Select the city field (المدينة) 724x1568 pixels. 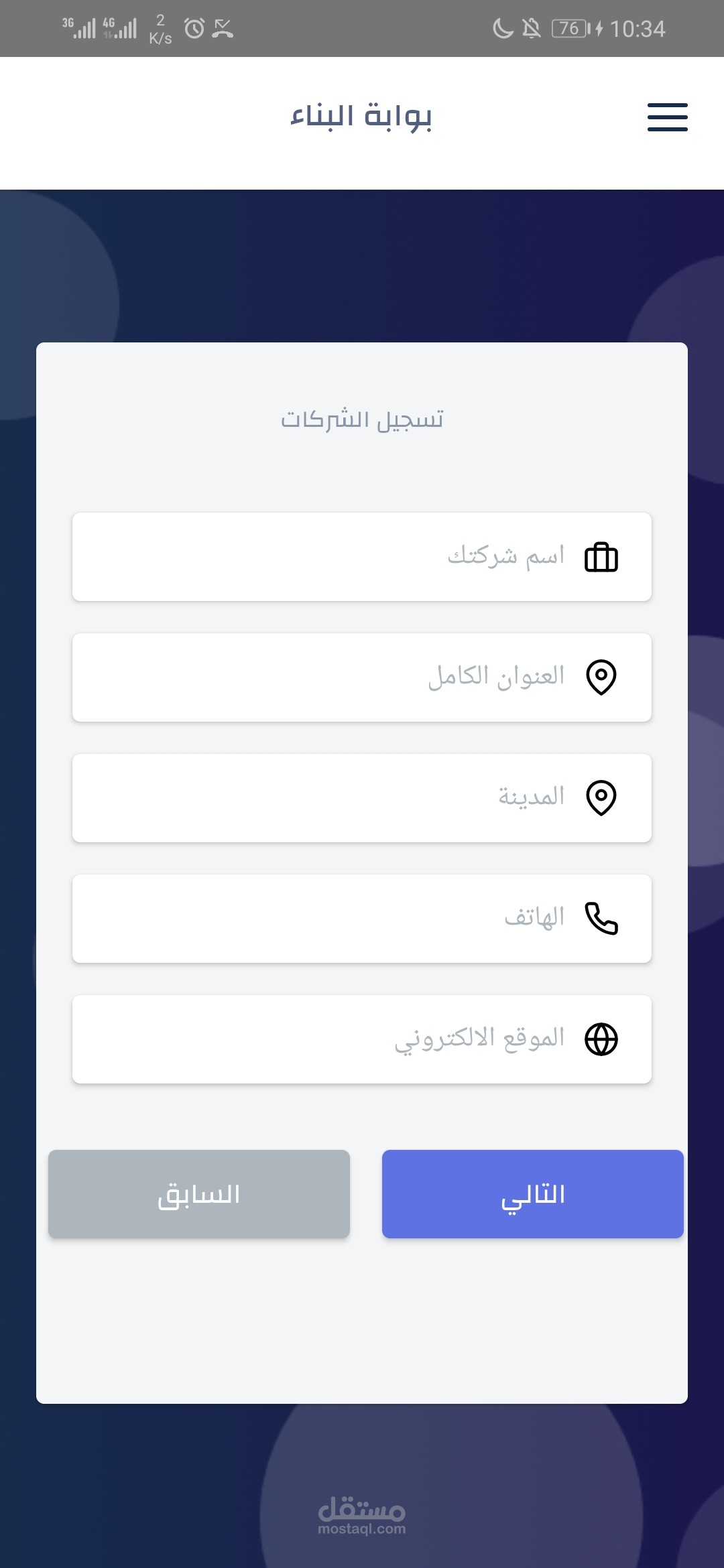tap(362, 798)
